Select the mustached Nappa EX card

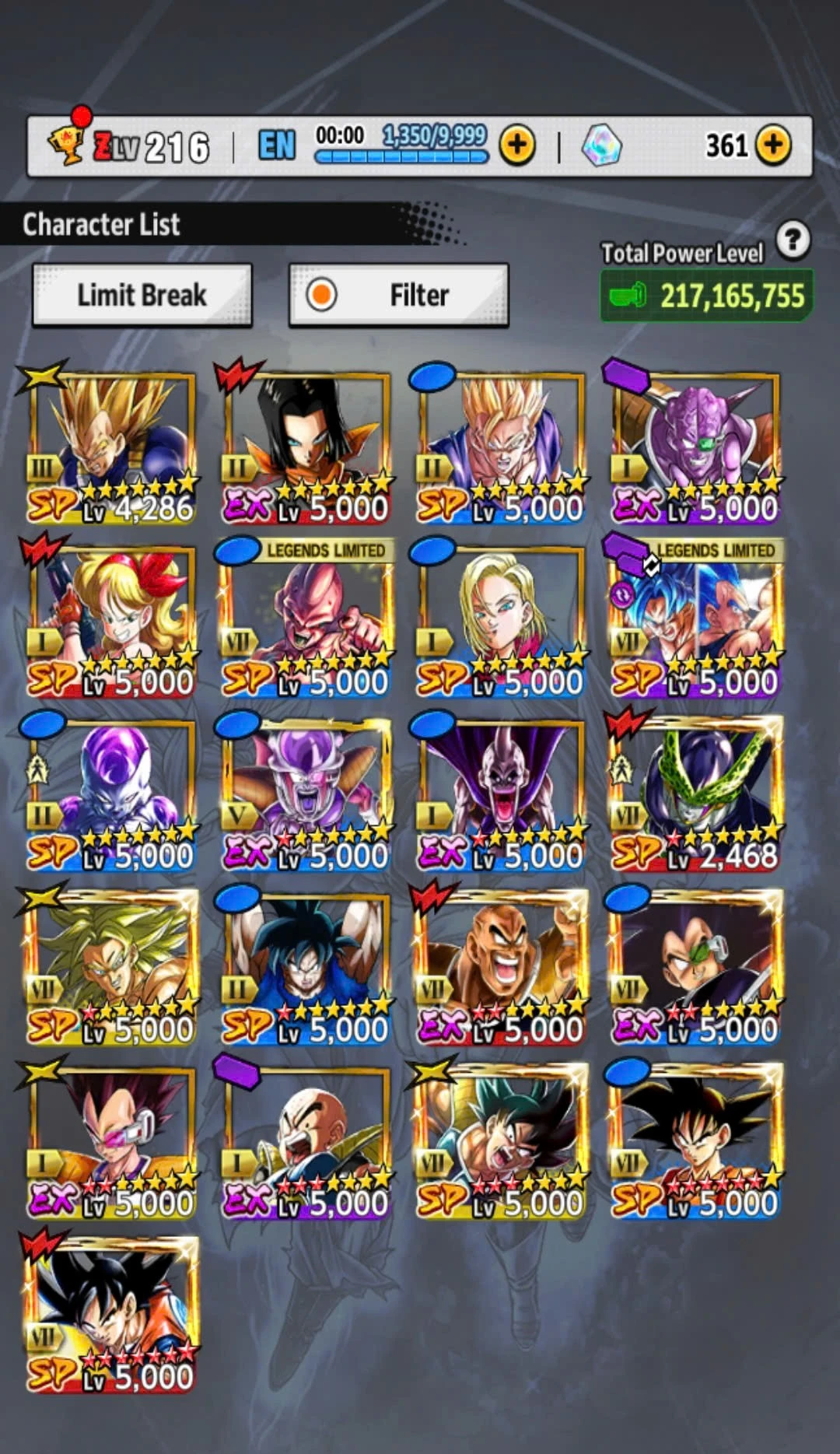(x=500, y=968)
